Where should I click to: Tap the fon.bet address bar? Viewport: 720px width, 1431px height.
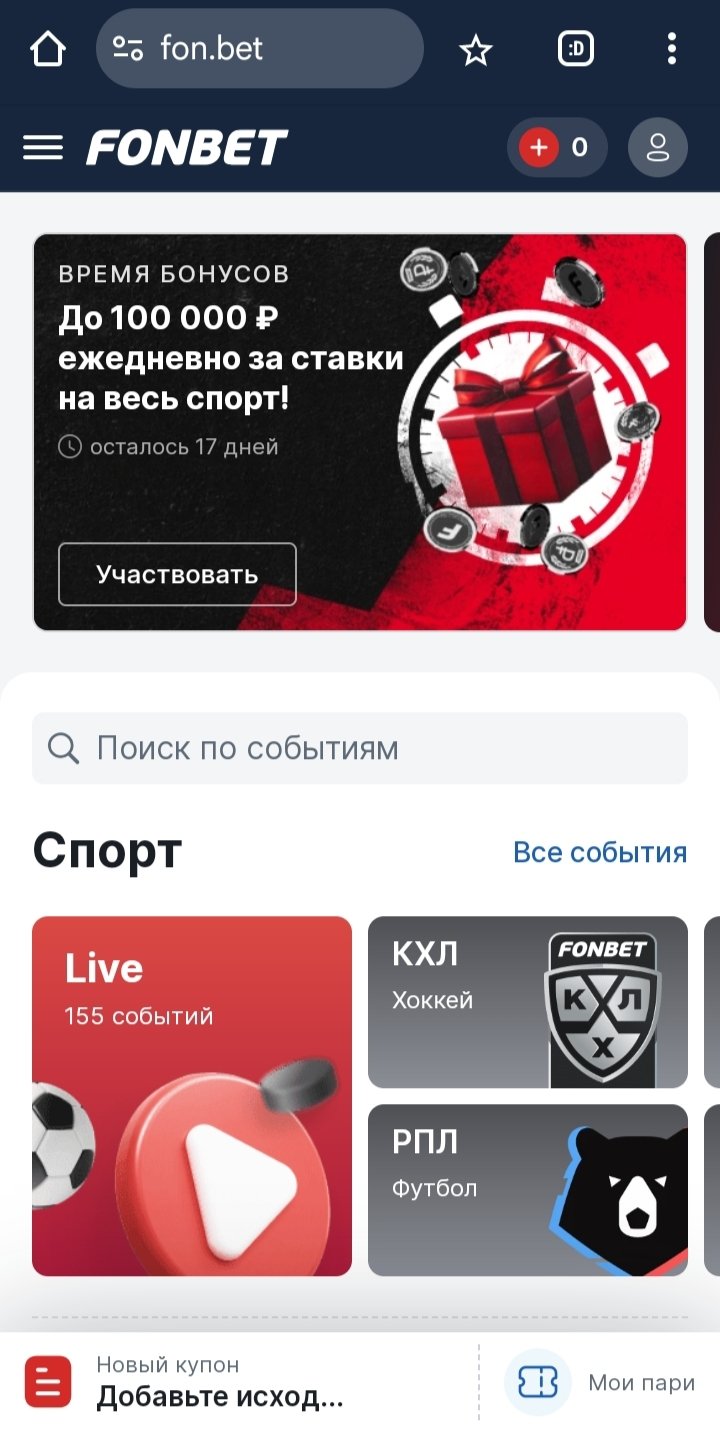coord(260,49)
